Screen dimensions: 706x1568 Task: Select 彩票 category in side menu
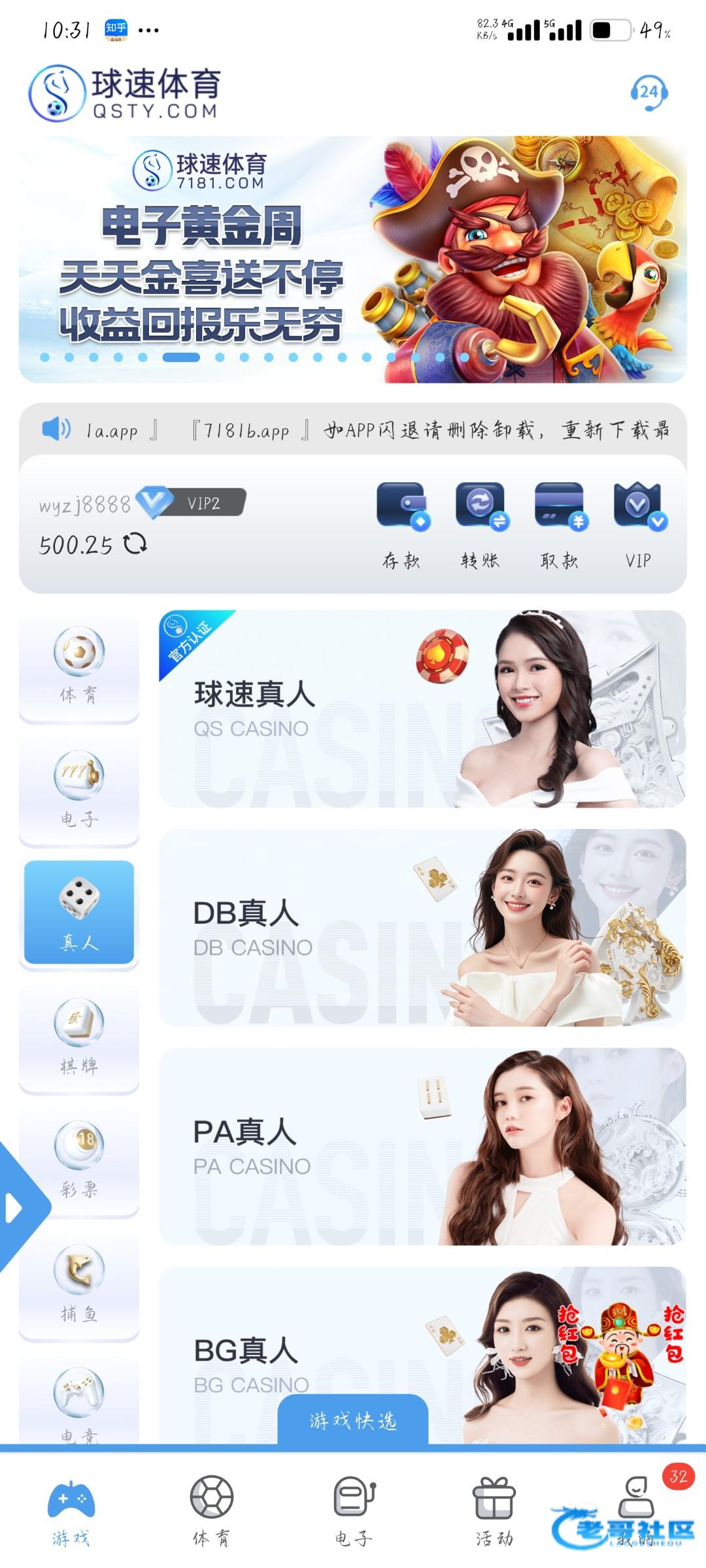tap(79, 1160)
